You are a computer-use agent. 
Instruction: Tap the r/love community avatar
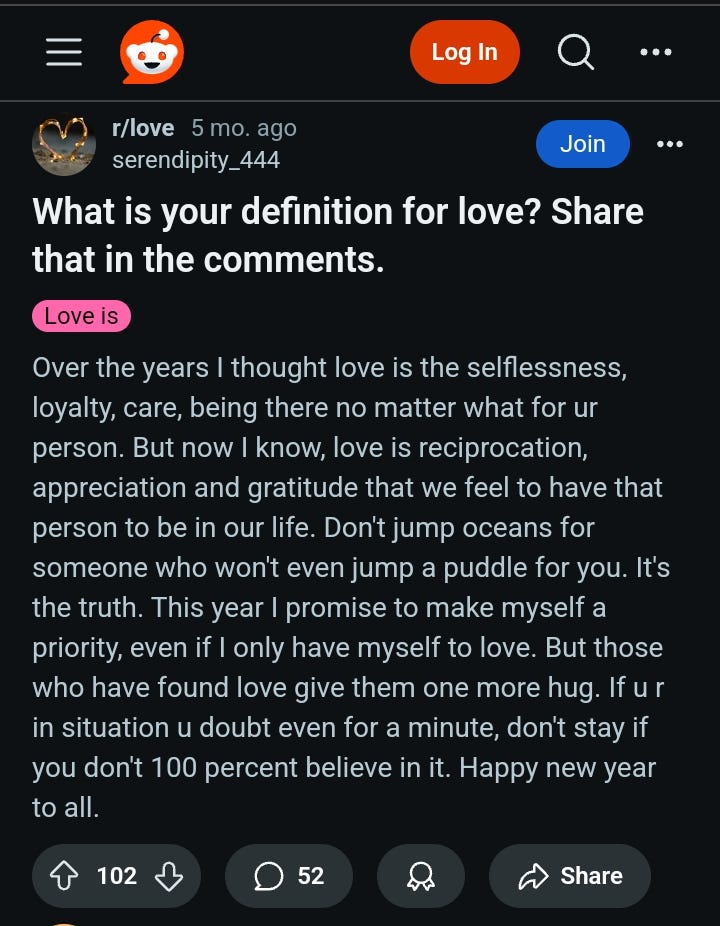pos(64,144)
